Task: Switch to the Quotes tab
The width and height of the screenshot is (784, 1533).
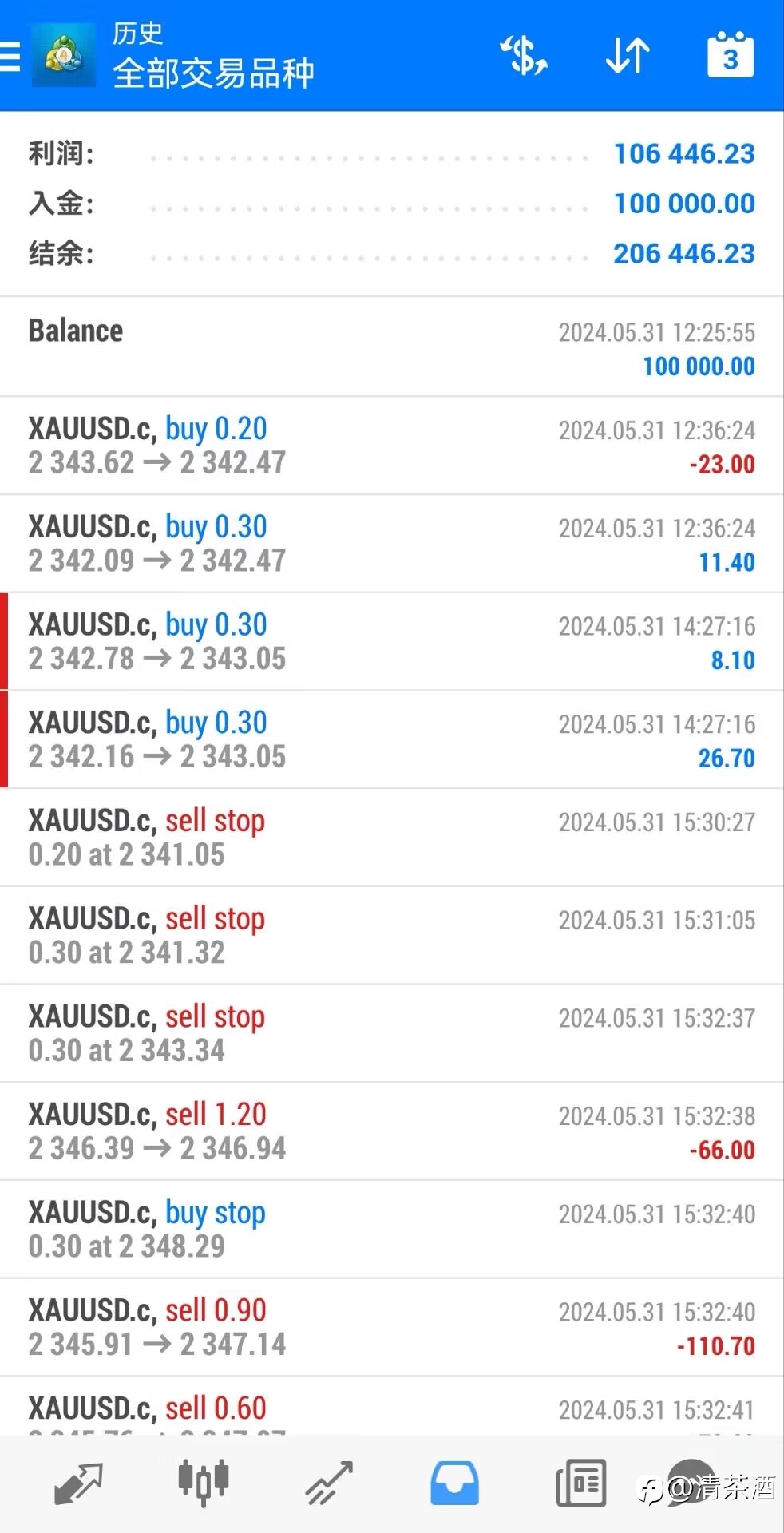Action: pos(78,1484)
